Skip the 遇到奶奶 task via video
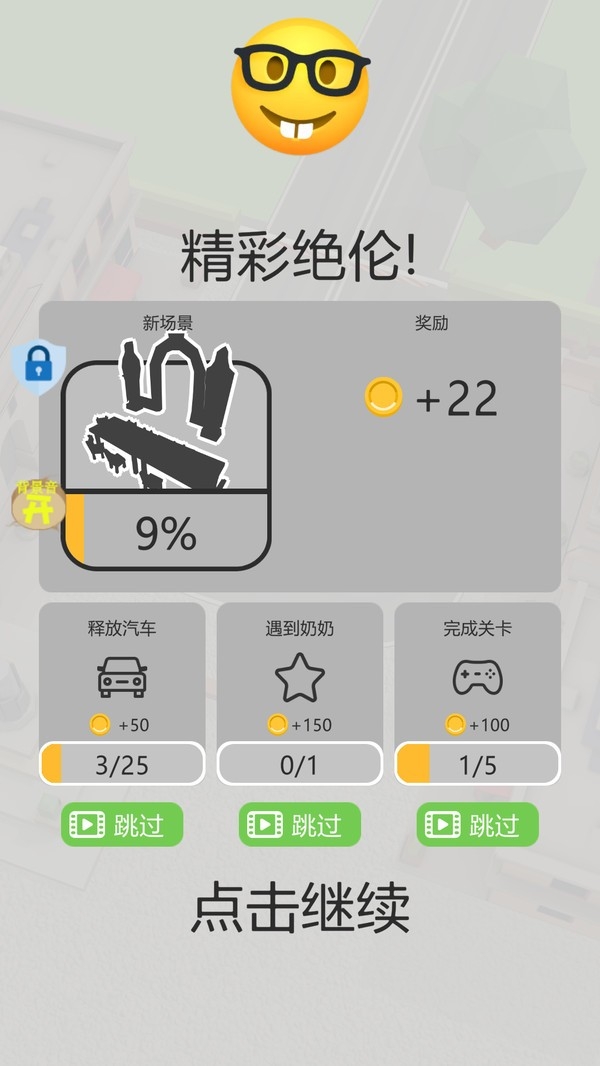The image size is (600, 1066). pyautogui.click(x=300, y=825)
